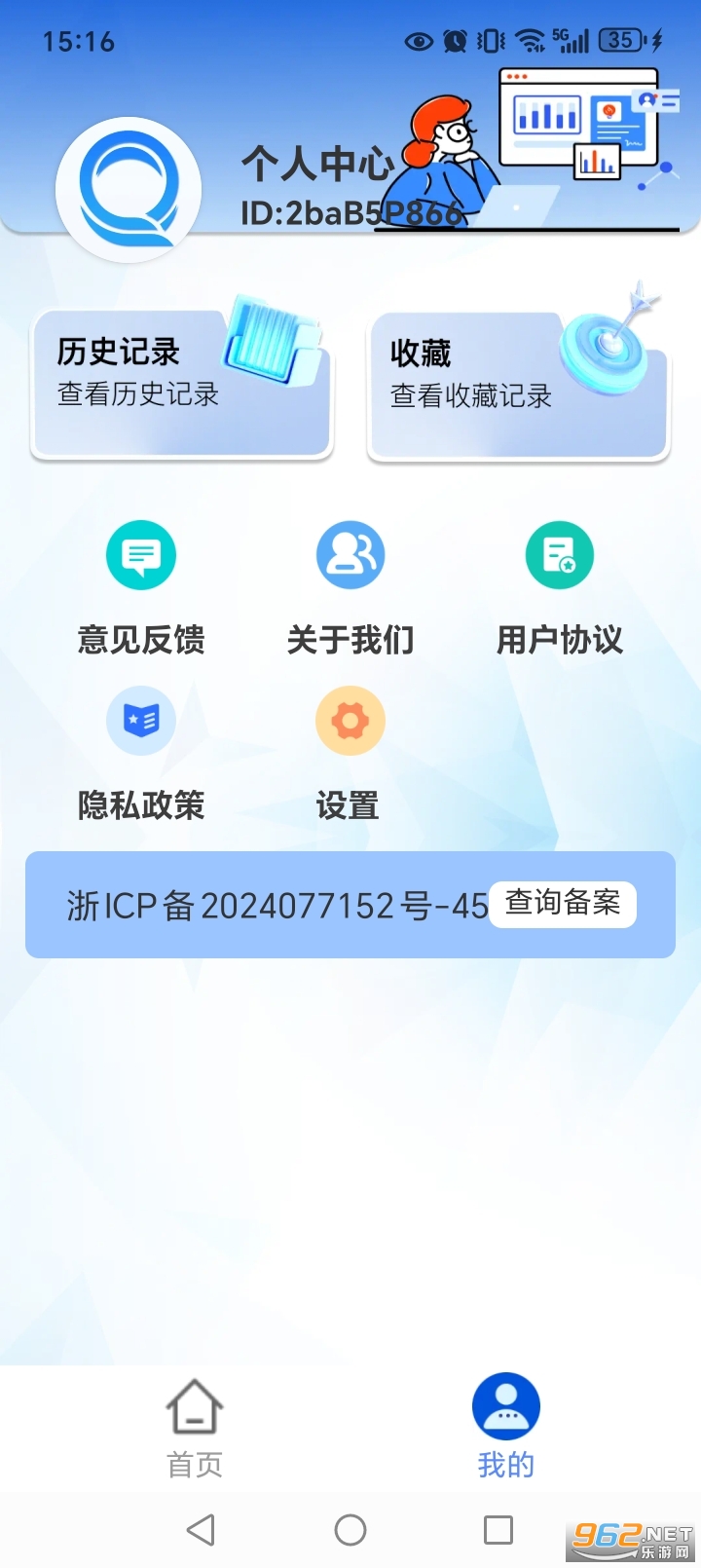Open the 意见反馈 feedback icon
This screenshot has height=1568, width=701.
(x=140, y=554)
